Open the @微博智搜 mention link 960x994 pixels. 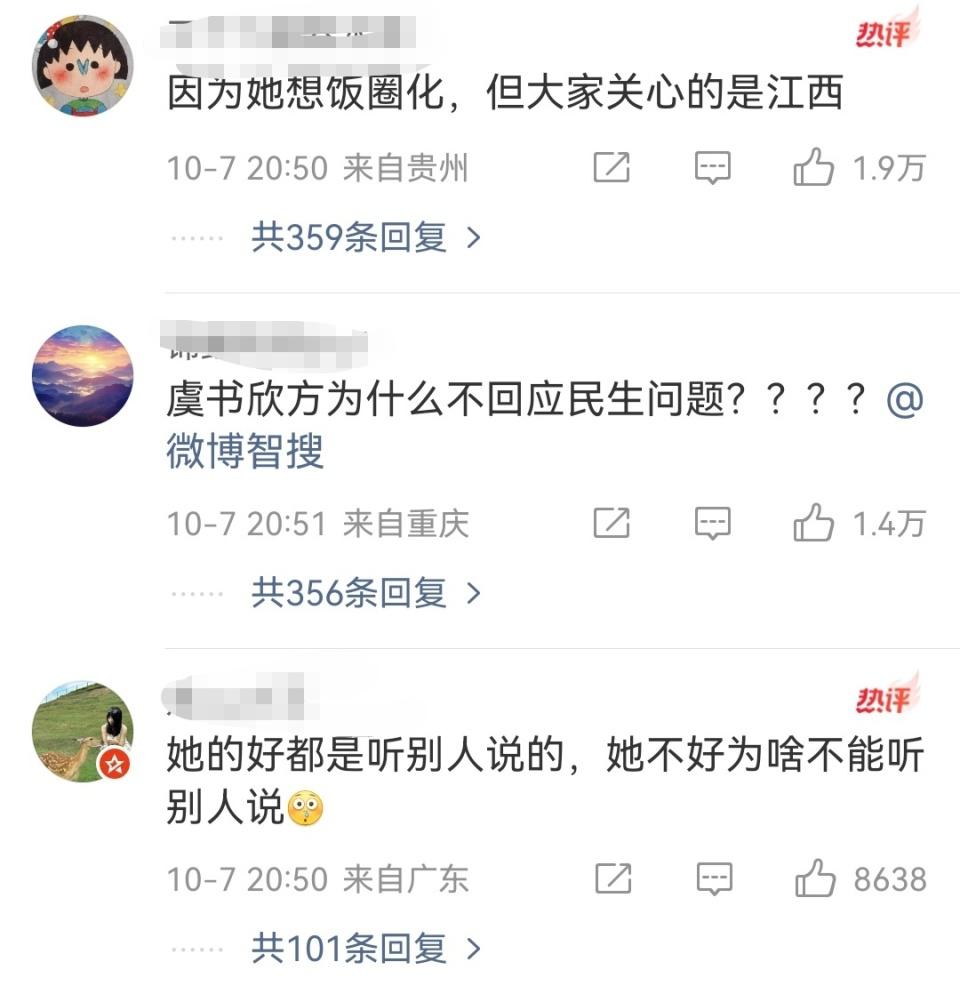245,452
